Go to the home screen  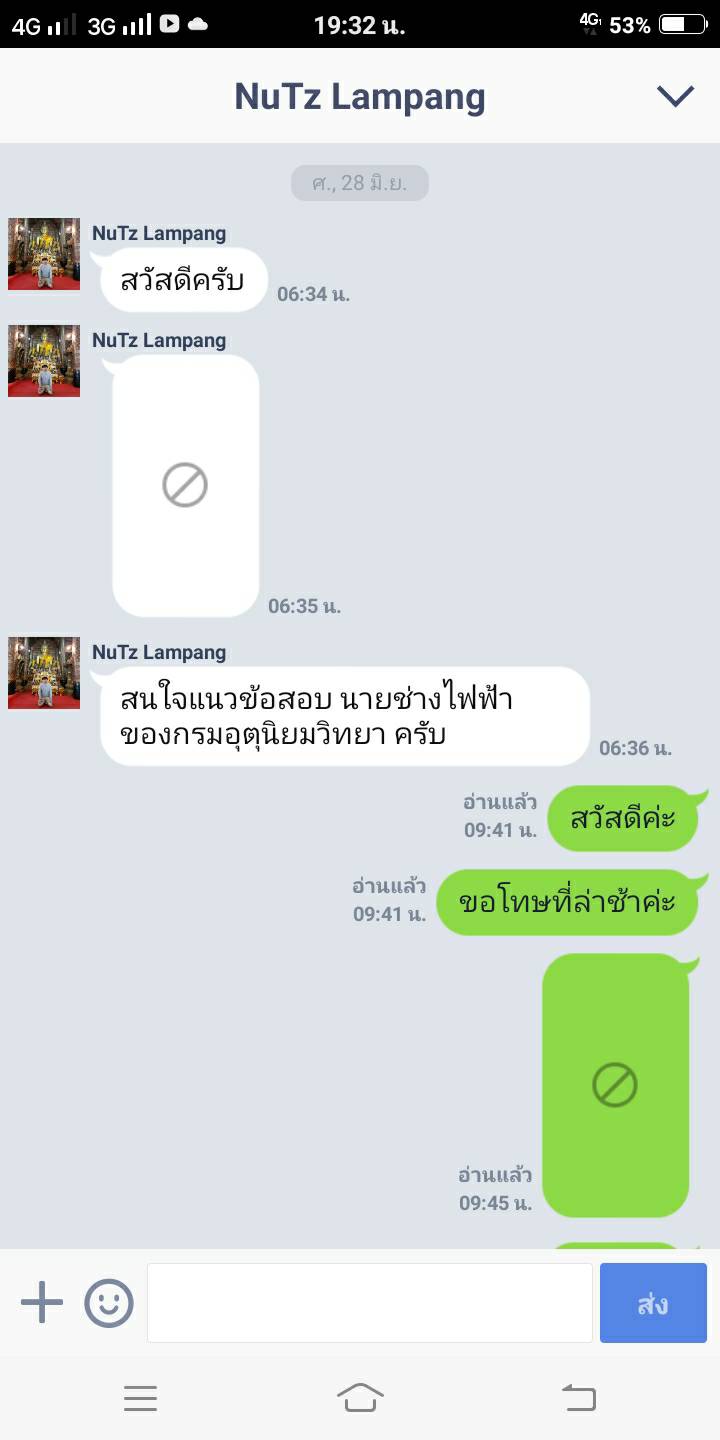tap(360, 1397)
